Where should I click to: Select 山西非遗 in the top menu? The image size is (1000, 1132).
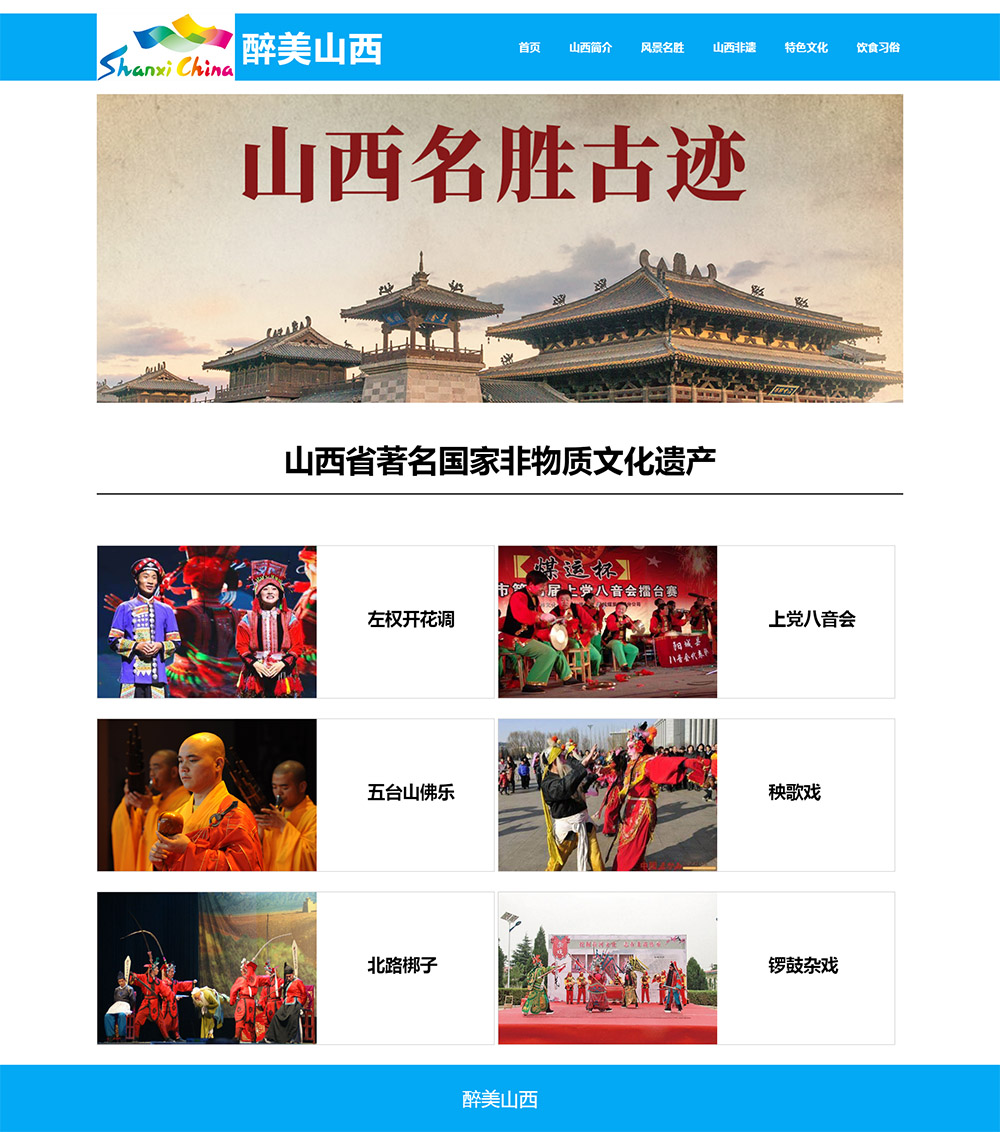click(x=734, y=47)
